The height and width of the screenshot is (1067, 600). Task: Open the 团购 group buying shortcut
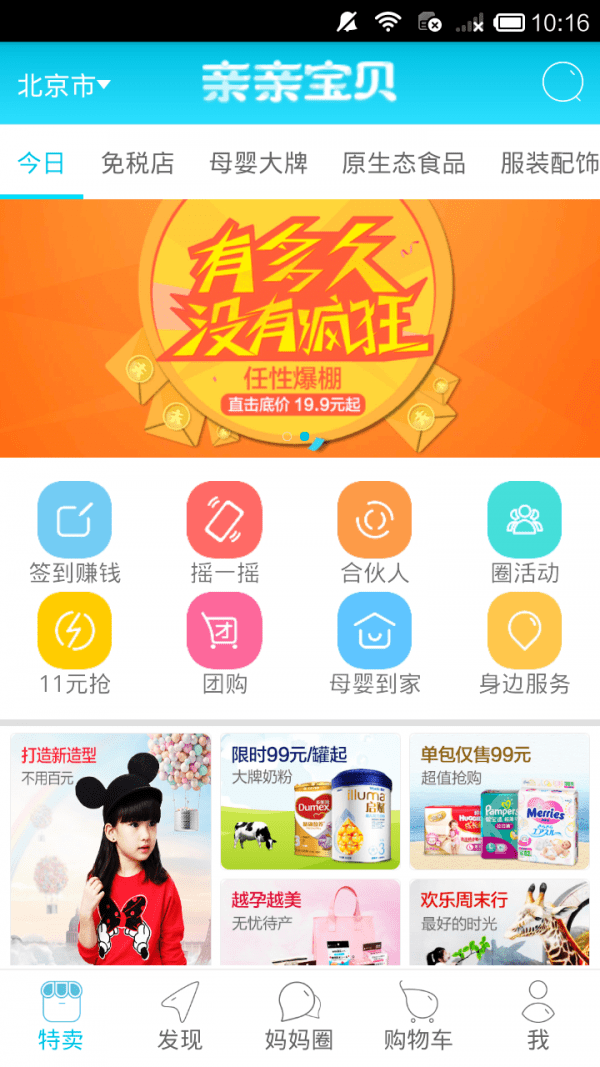[x=224, y=644]
